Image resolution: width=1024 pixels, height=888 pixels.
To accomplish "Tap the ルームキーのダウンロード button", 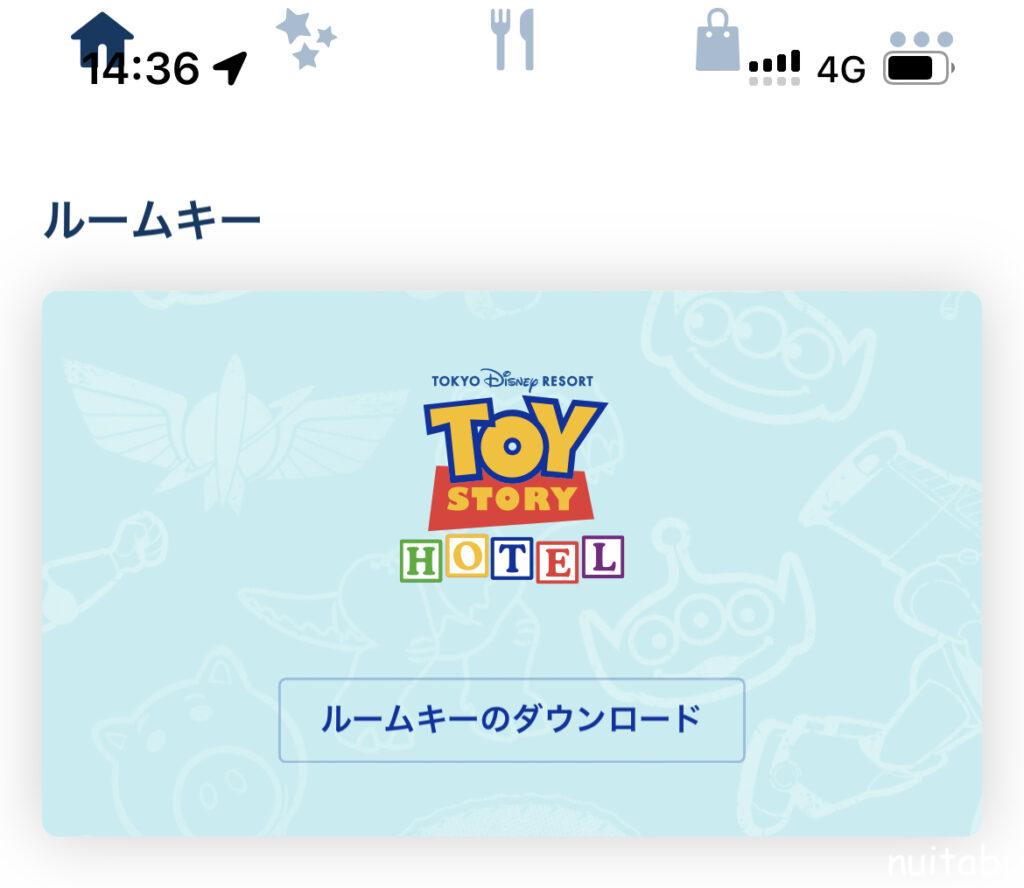I will 511,720.
